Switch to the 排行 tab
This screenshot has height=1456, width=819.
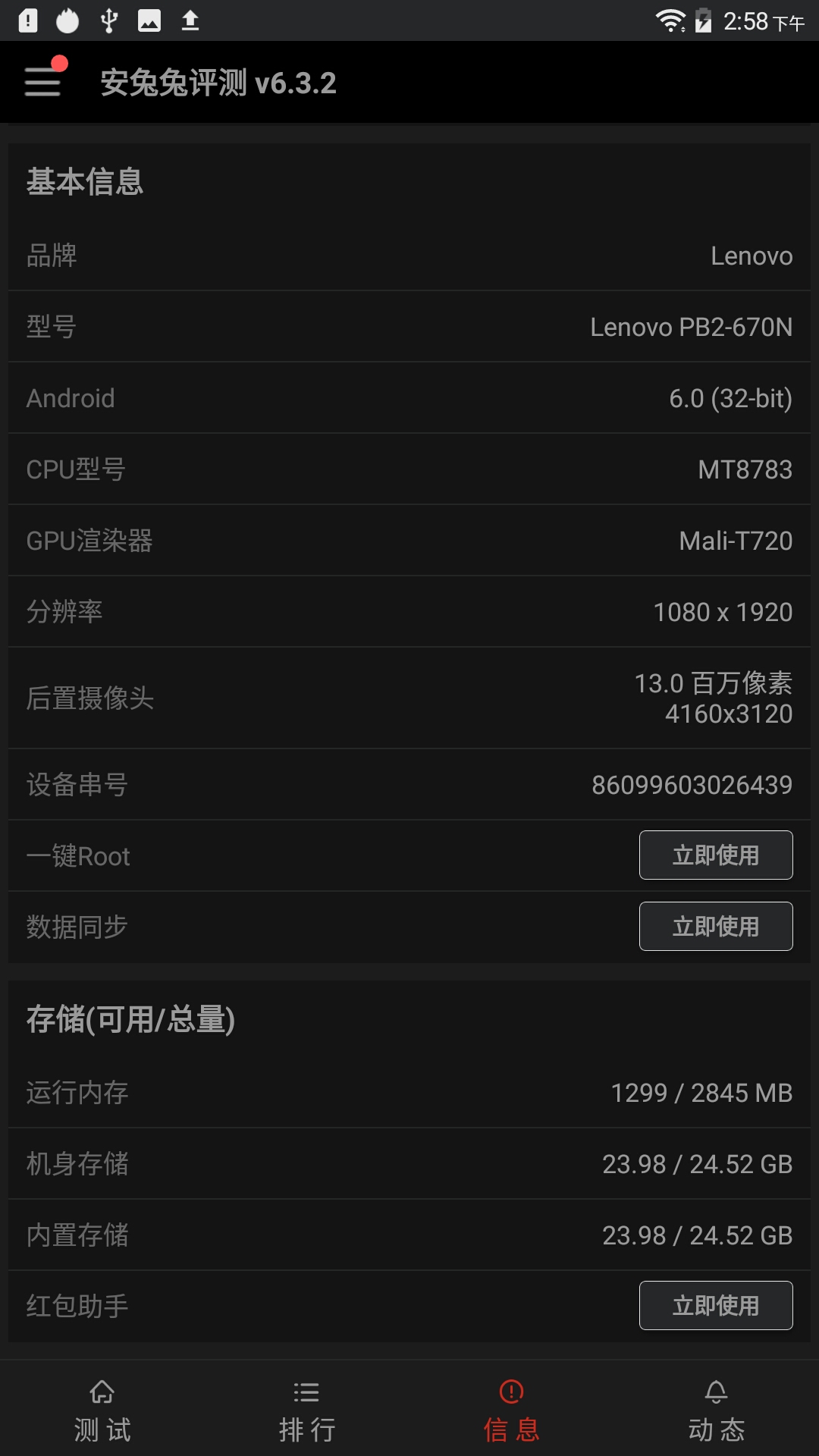click(307, 1409)
